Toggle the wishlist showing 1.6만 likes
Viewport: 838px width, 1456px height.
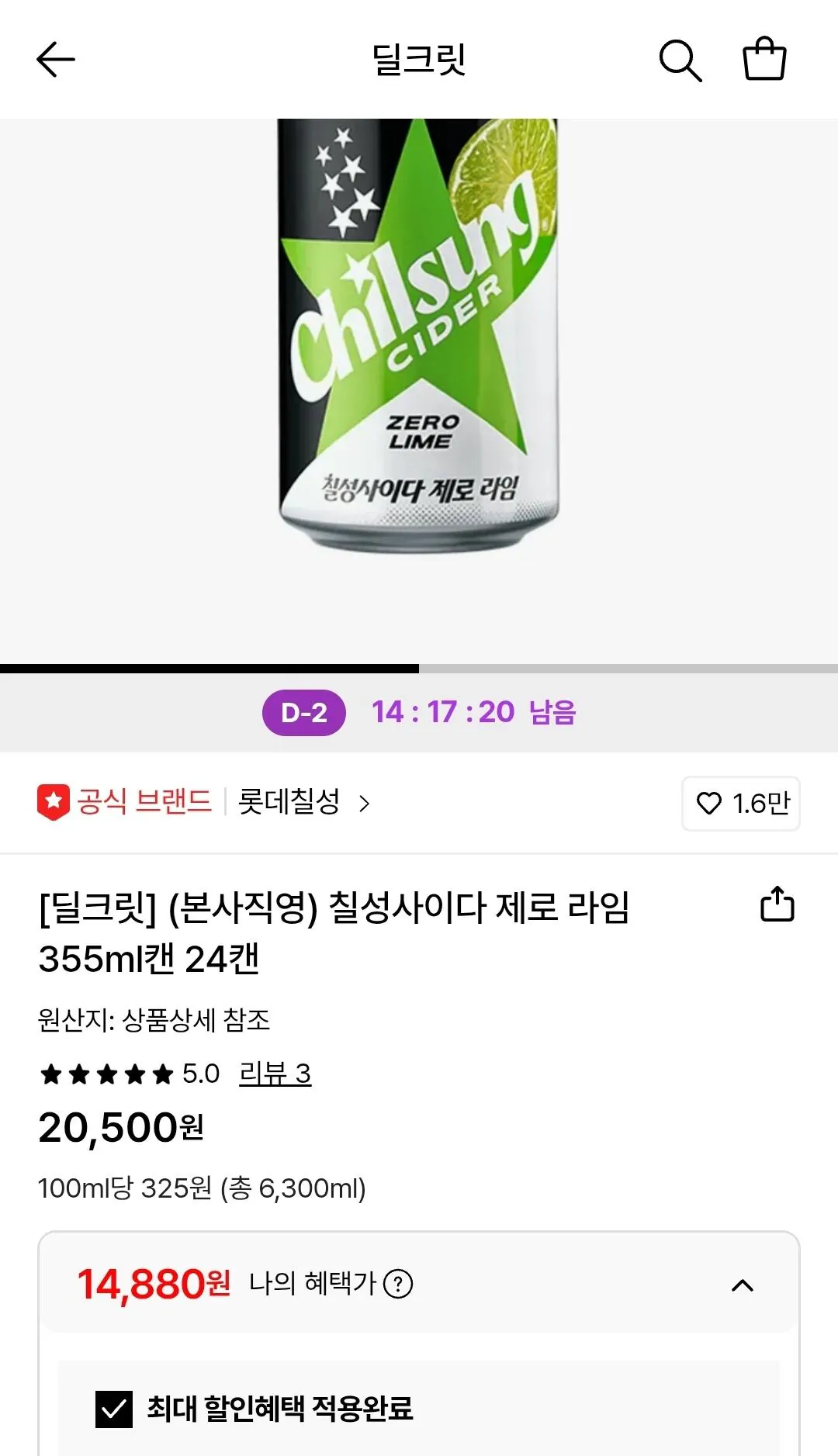coord(741,804)
